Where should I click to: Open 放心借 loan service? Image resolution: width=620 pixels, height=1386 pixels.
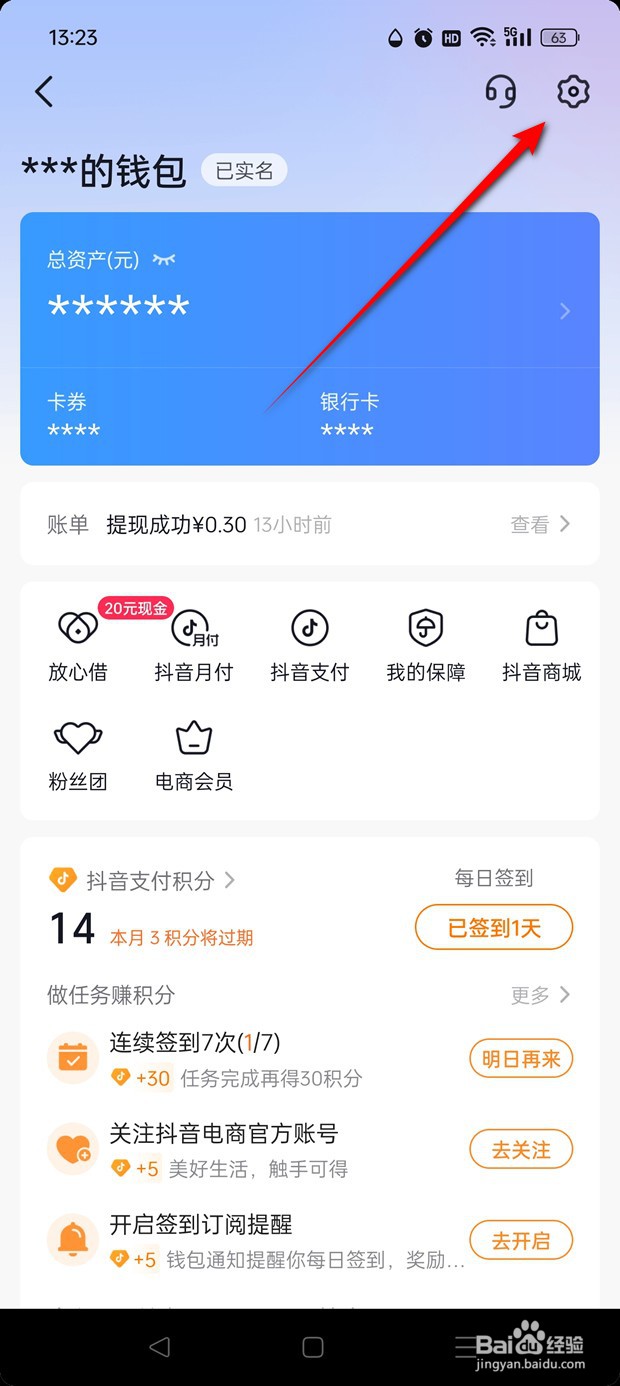[77, 645]
